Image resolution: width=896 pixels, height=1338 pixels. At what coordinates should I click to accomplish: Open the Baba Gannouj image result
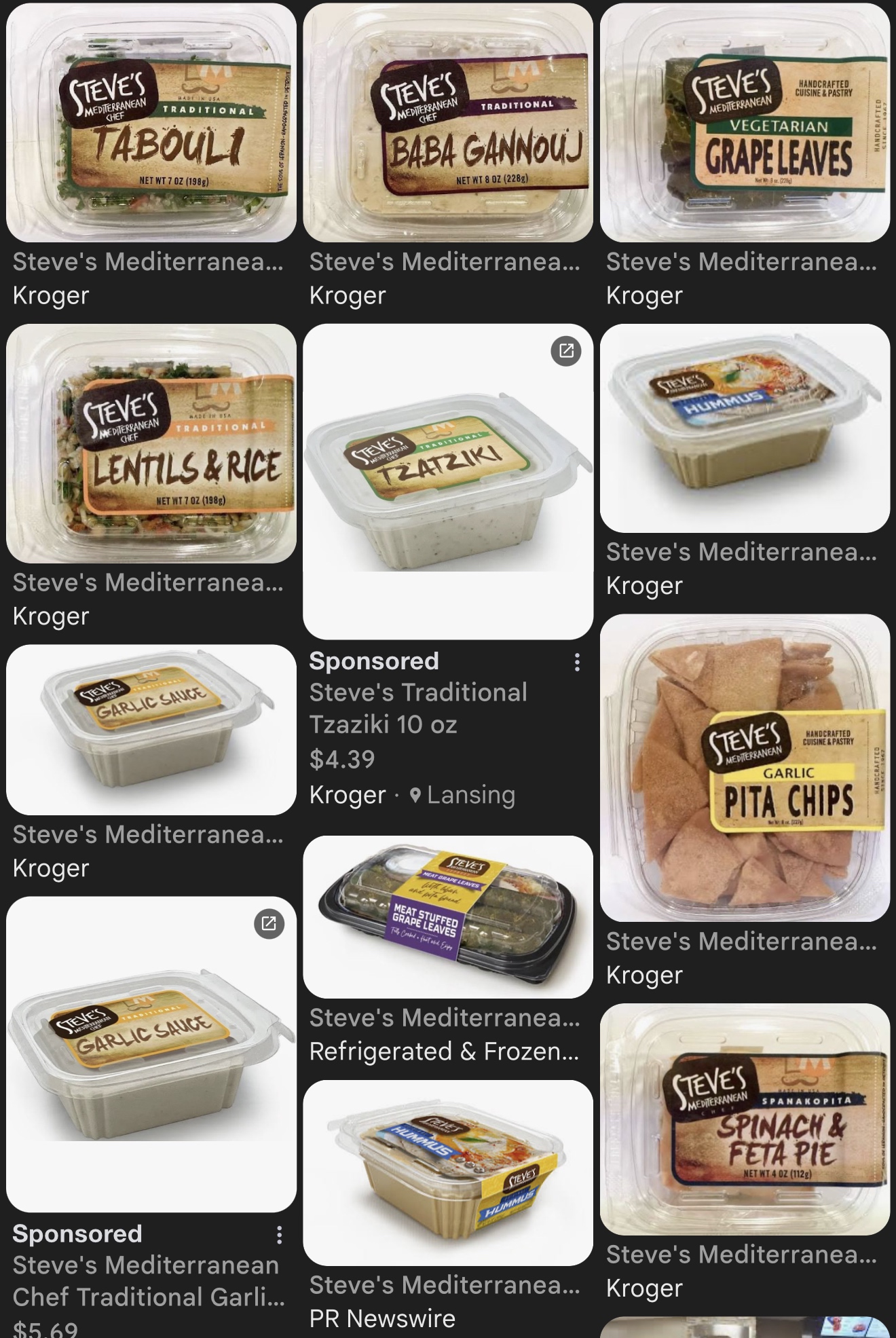(447, 123)
